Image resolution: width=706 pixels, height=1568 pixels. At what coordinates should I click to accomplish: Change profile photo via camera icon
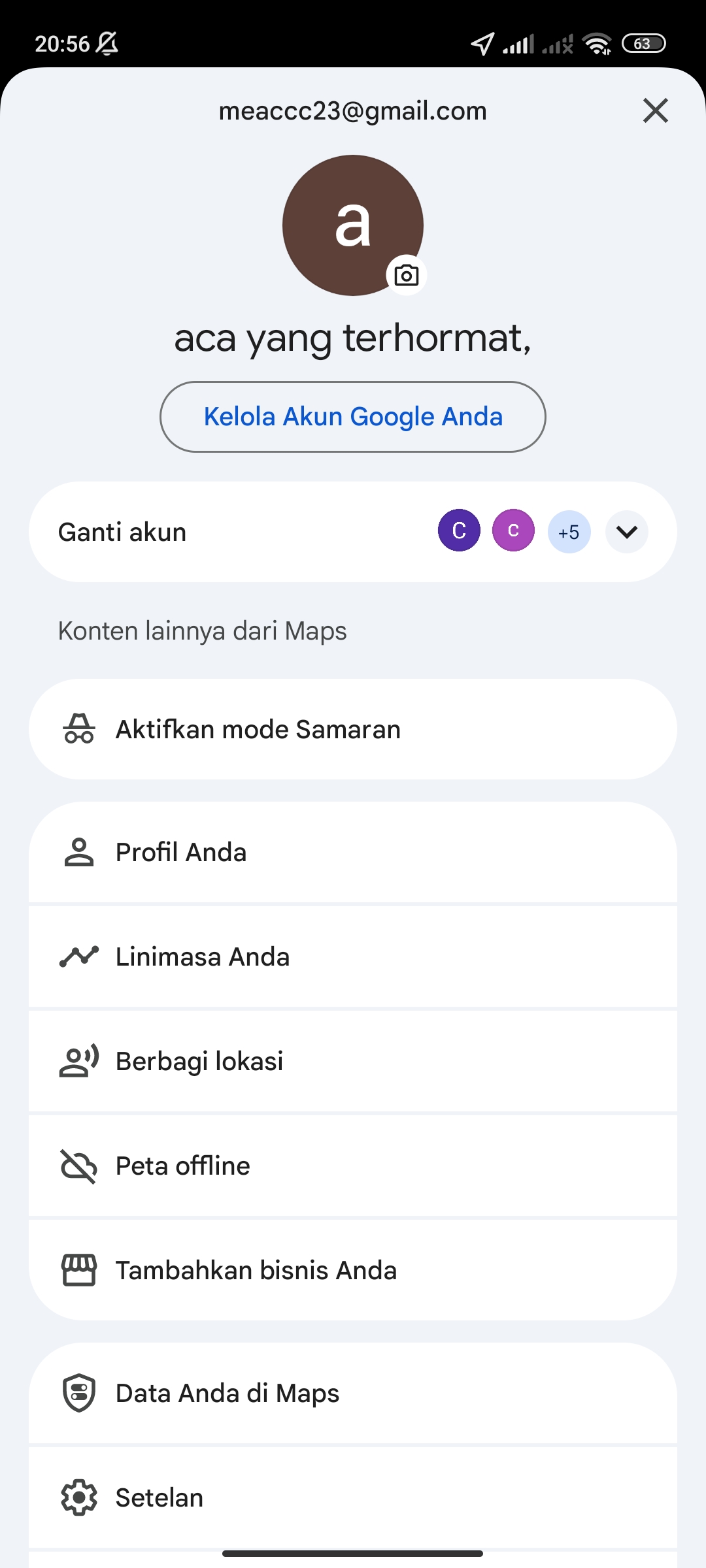[407, 275]
